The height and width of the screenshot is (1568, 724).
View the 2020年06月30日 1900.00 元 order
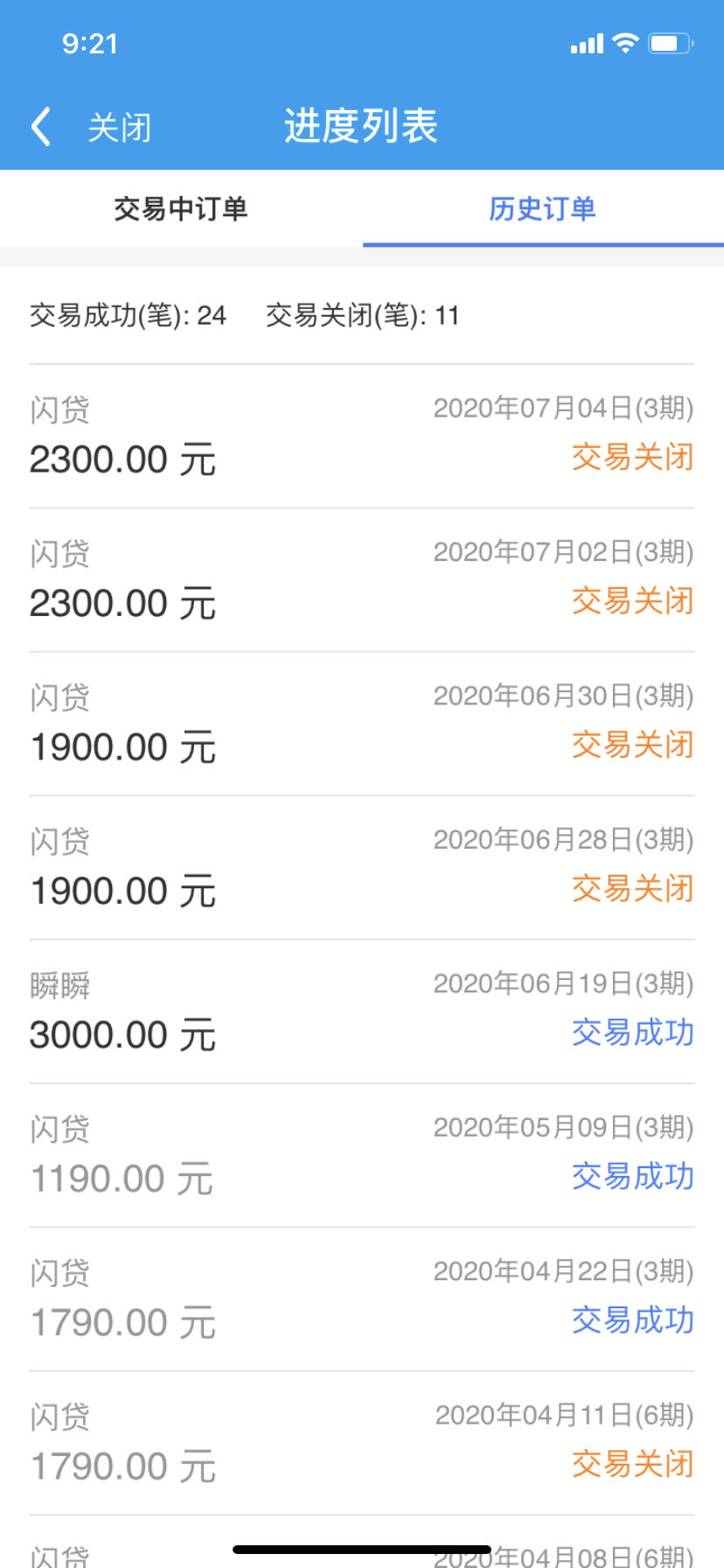click(x=362, y=724)
